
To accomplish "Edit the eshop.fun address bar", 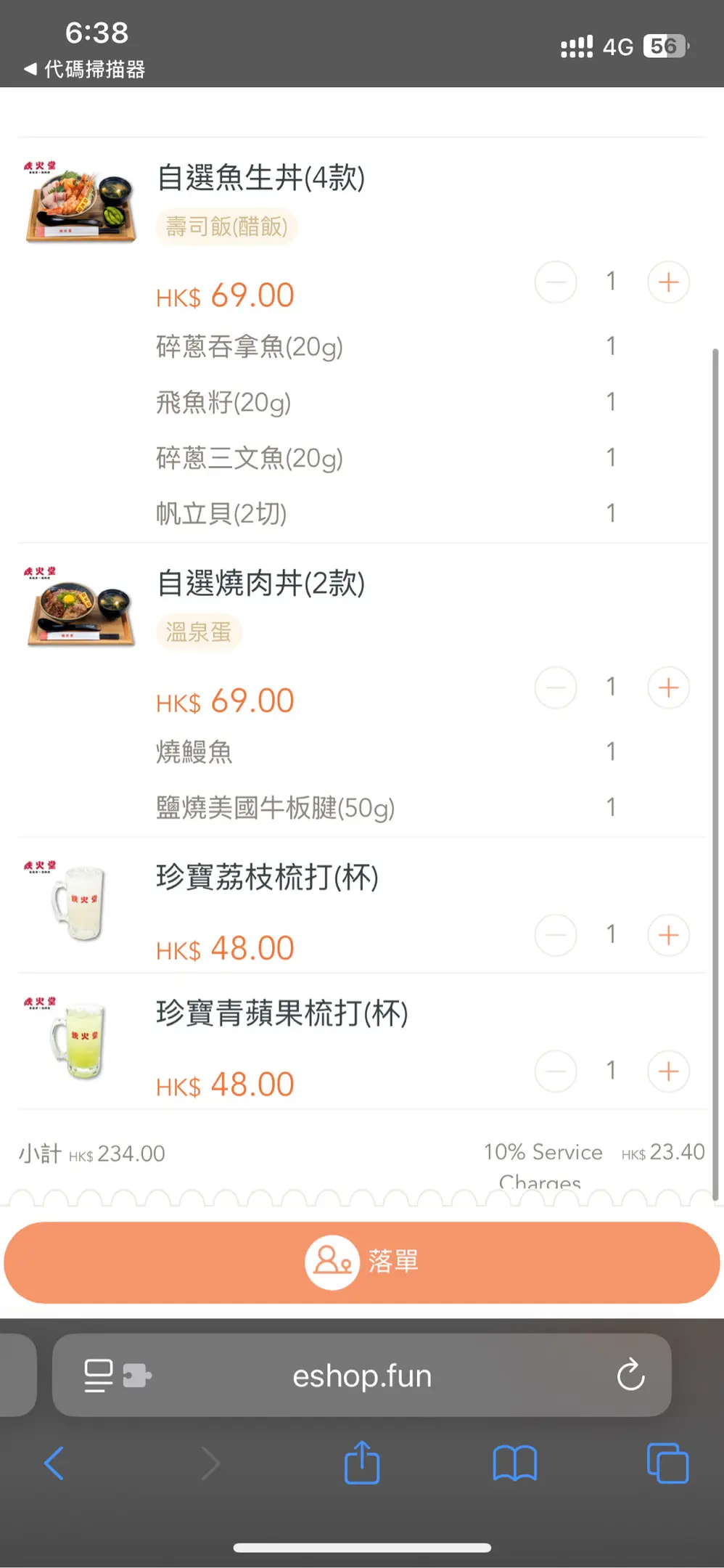I will click(362, 1375).
